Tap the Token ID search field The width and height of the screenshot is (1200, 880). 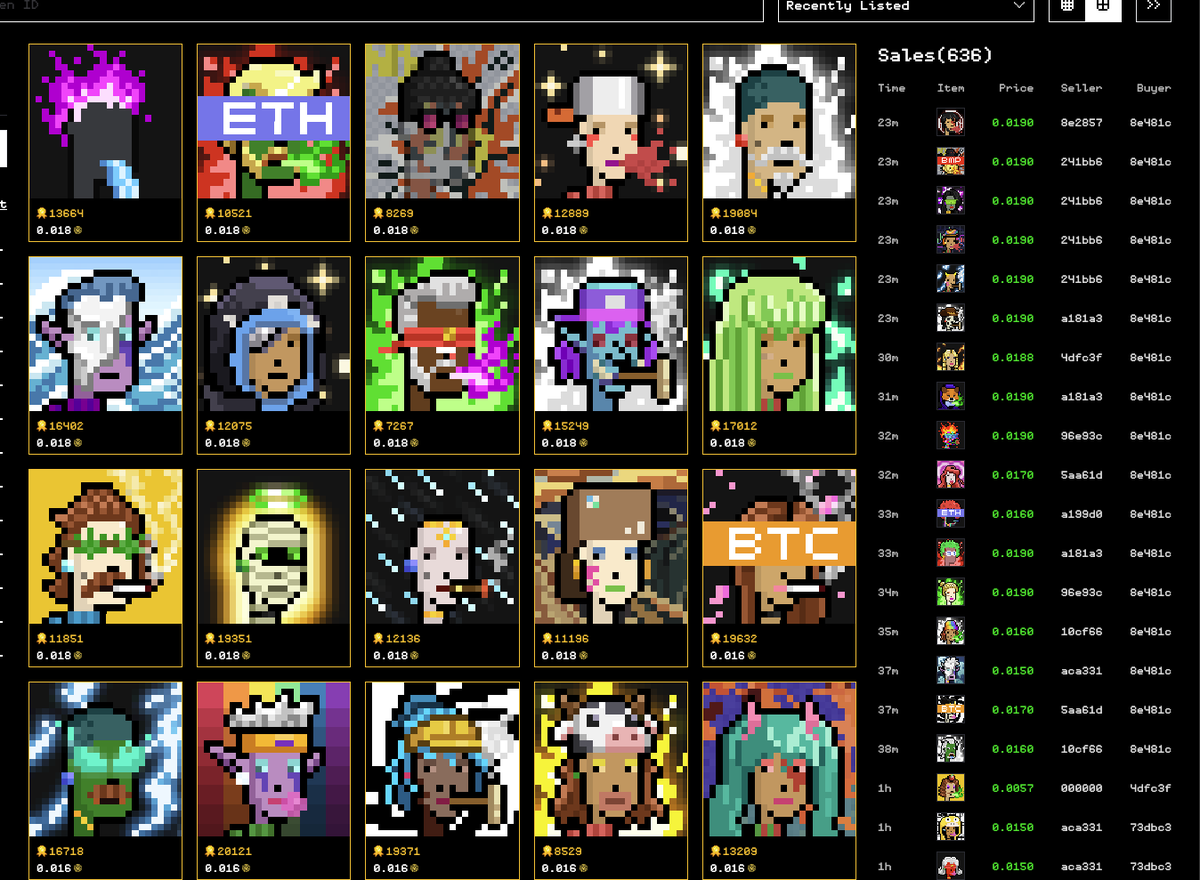pos(380,6)
